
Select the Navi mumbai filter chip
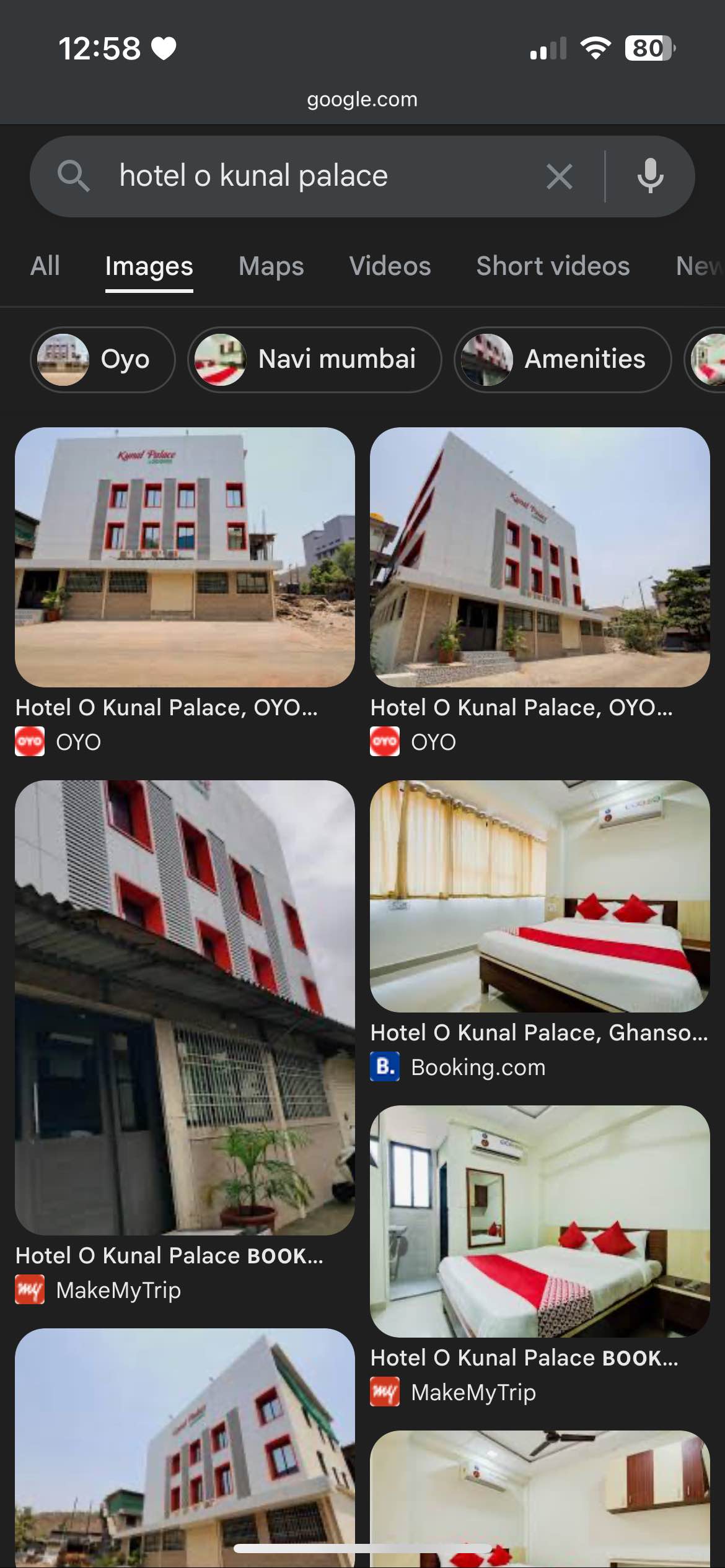click(x=315, y=360)
